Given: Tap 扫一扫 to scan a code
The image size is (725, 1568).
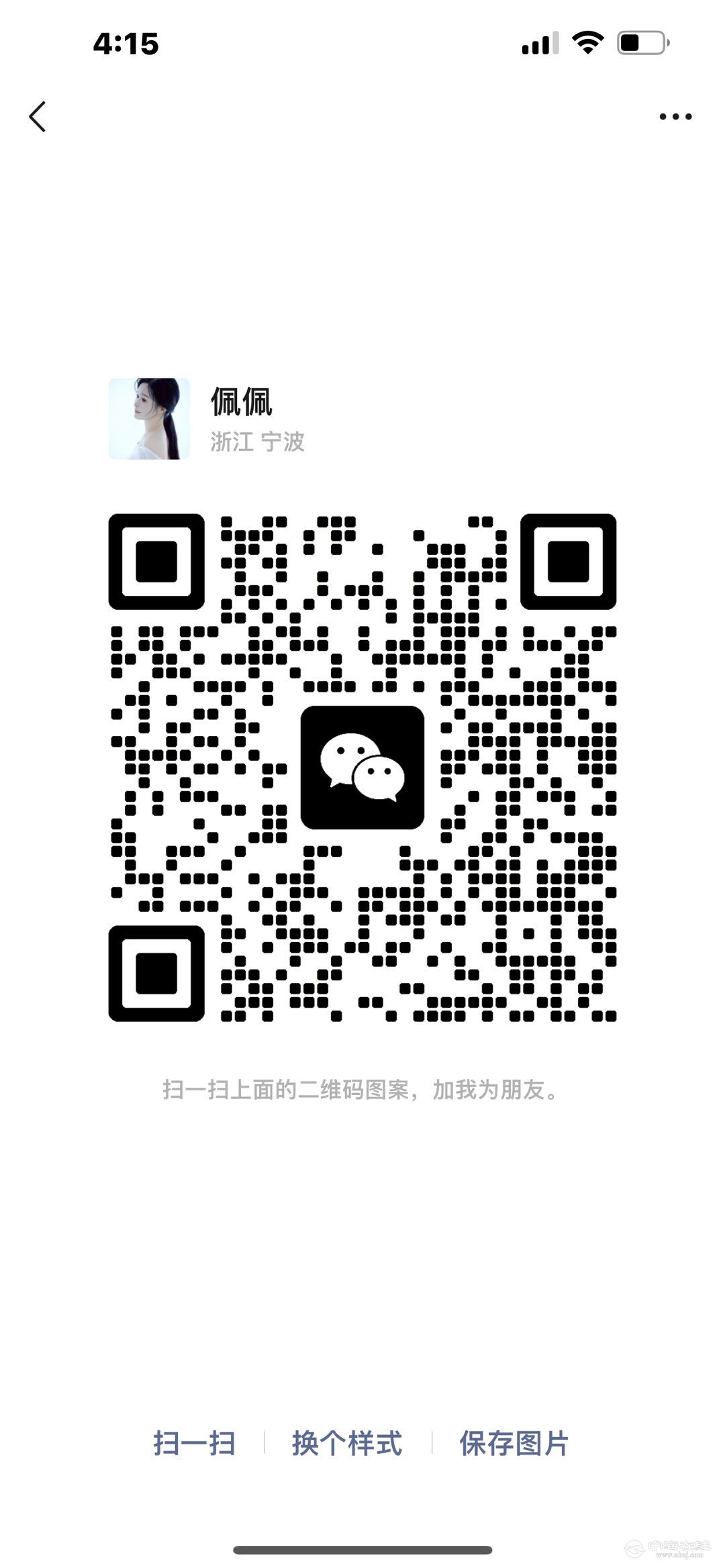Looking at the screenshot, I should [x=194, y=1443].
